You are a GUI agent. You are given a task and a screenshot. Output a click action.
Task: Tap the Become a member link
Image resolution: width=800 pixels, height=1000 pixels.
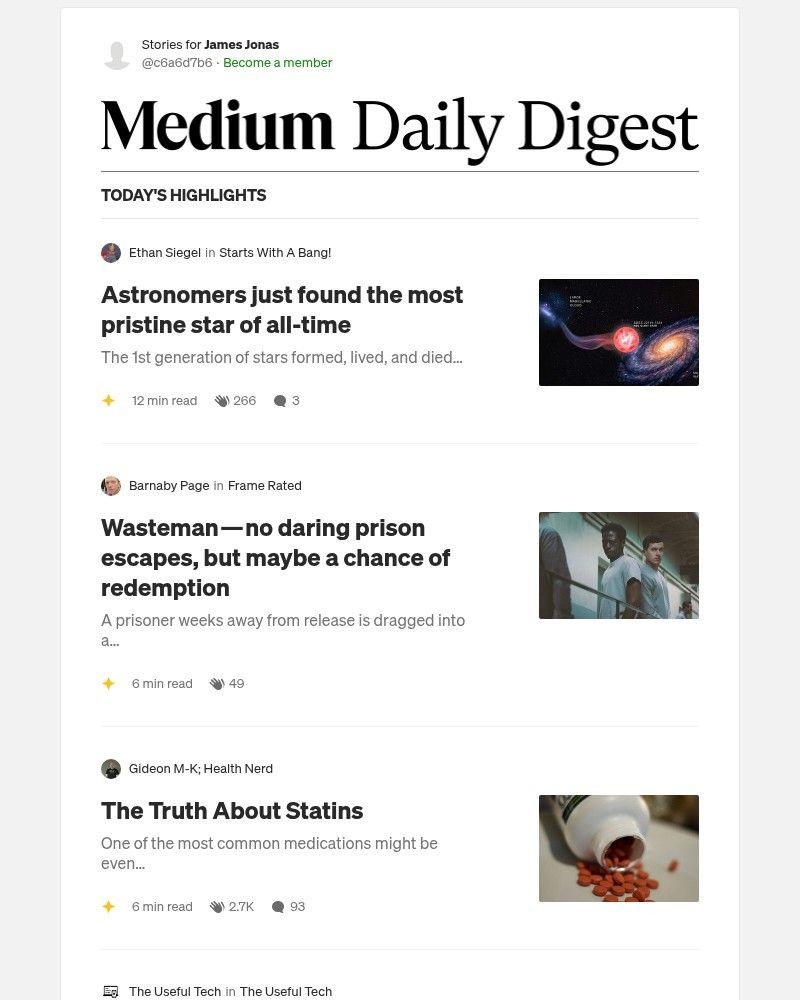pos(277,63)
